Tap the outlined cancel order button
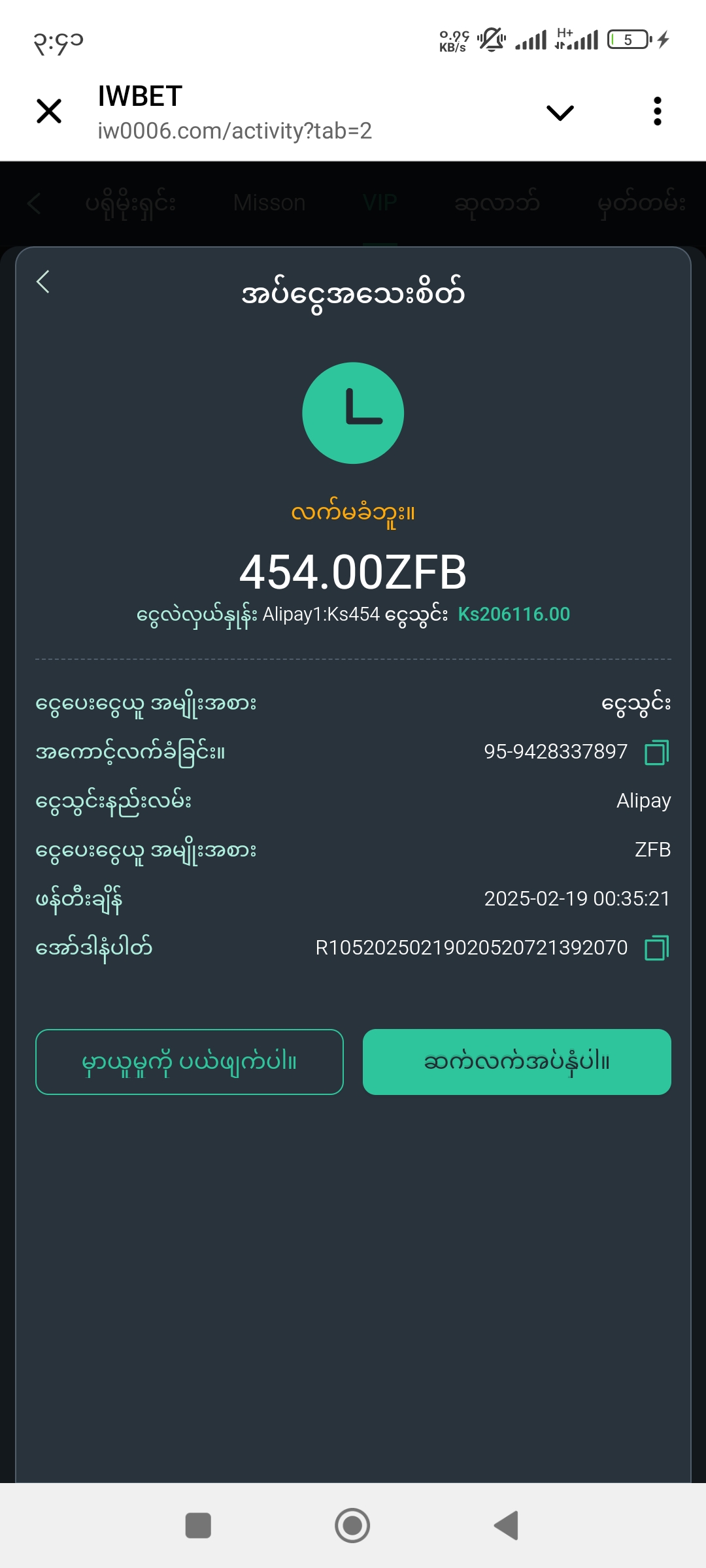706x1568 pixels. (x=190, y=1062)
